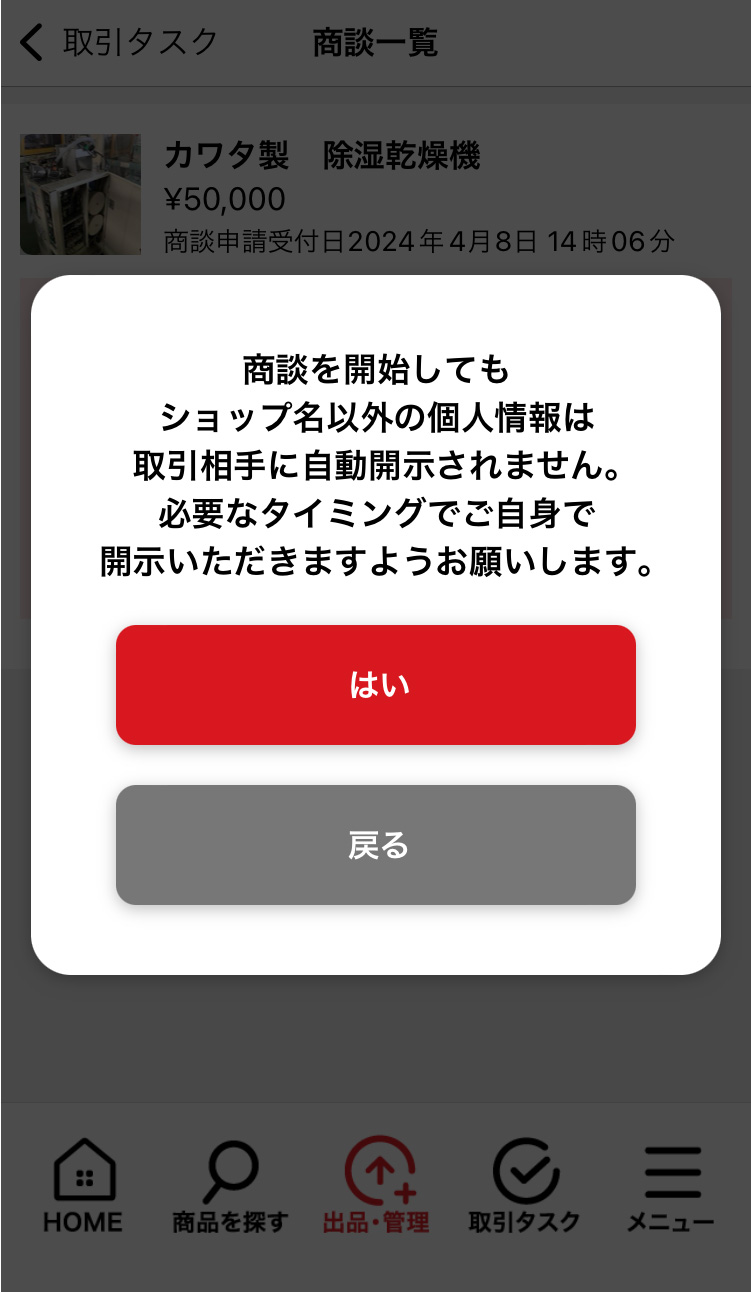The image size is (751, 1292).
Task: Open the メニュー tab
Action: (x=670, y=1186)
